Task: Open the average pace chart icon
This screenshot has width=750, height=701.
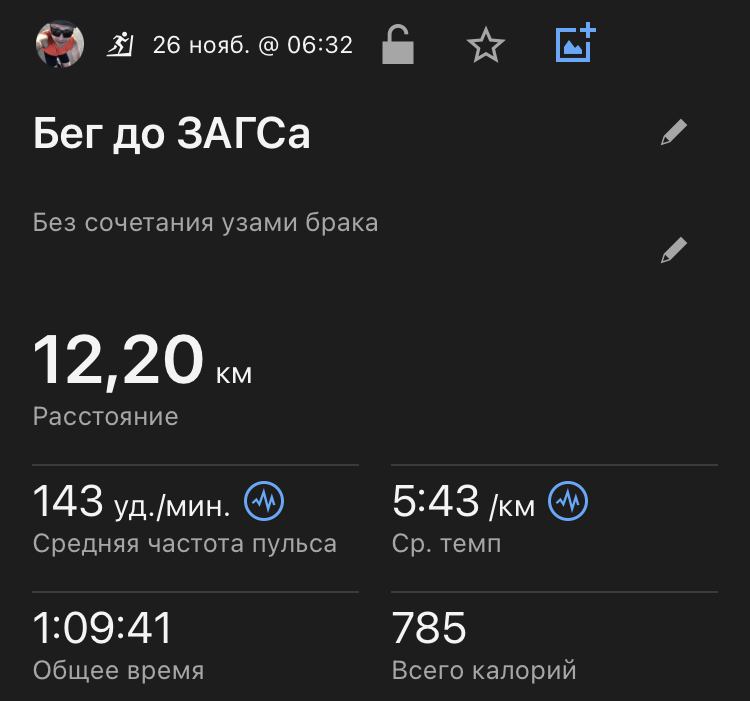Action: pos(569,501)
